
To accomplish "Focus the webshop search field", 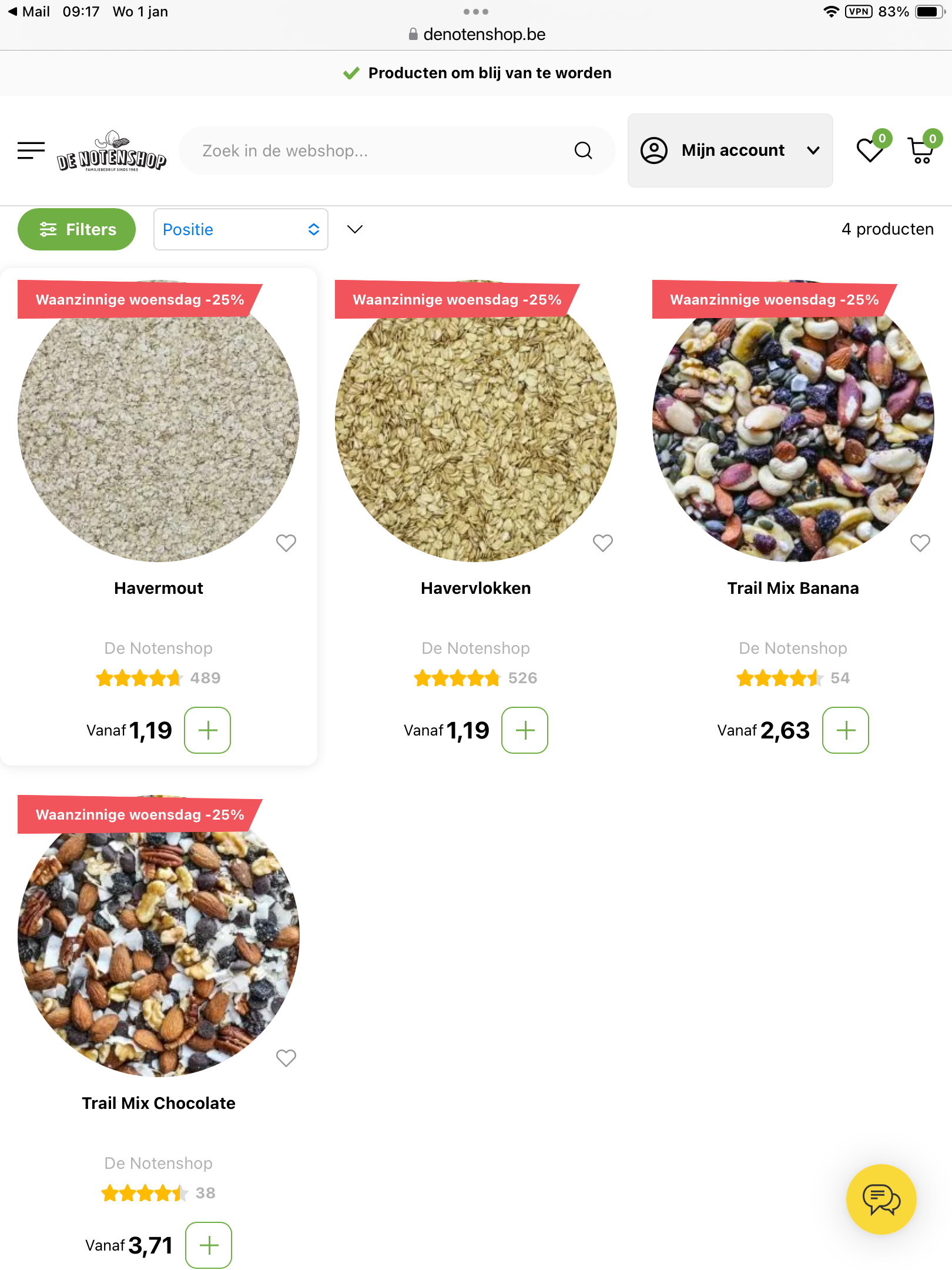I will [x=376, y=151].
